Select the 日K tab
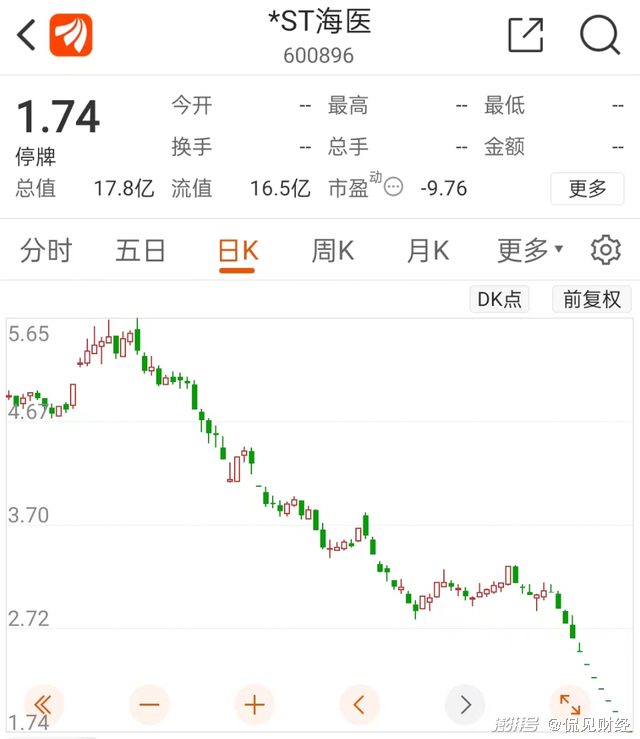The image size is (640, 739). click(x=238, y=251)
